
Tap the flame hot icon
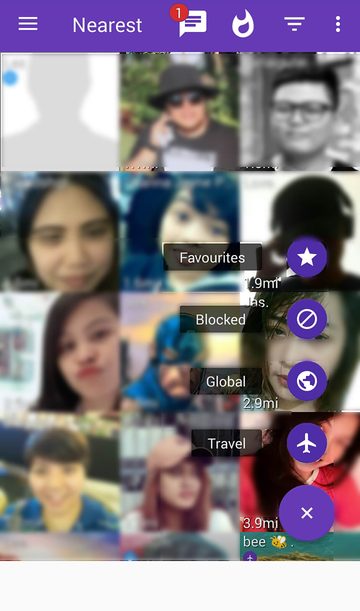[243, 24]
